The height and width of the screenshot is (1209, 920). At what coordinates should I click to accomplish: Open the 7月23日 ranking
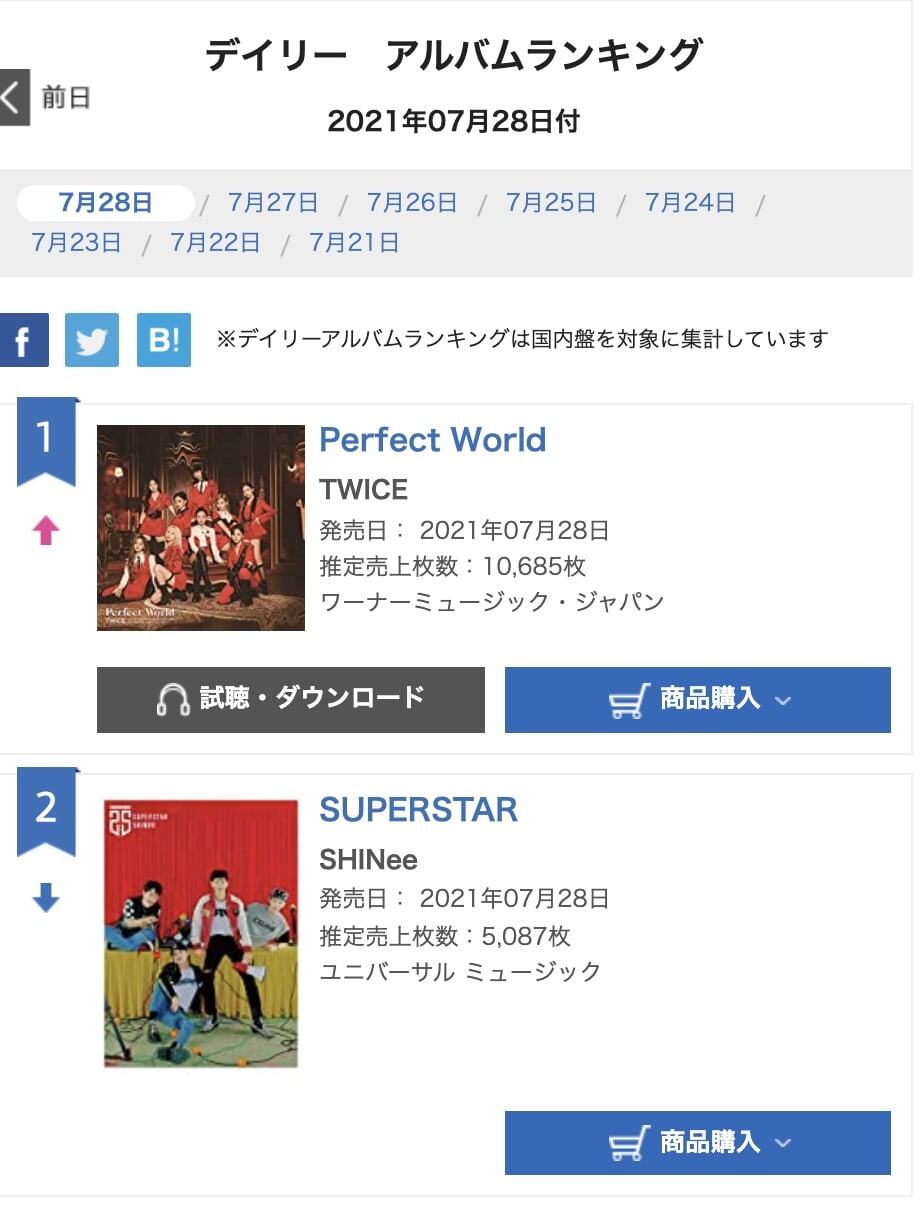77,243
